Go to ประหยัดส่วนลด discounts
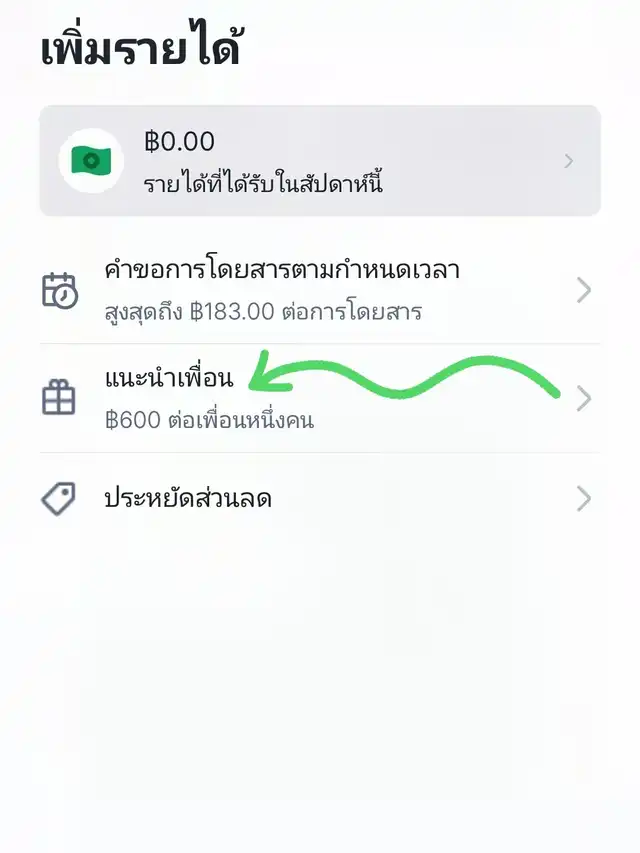This screenshot has width=640, height=853. pyautogui.click(x=319, y=498)
